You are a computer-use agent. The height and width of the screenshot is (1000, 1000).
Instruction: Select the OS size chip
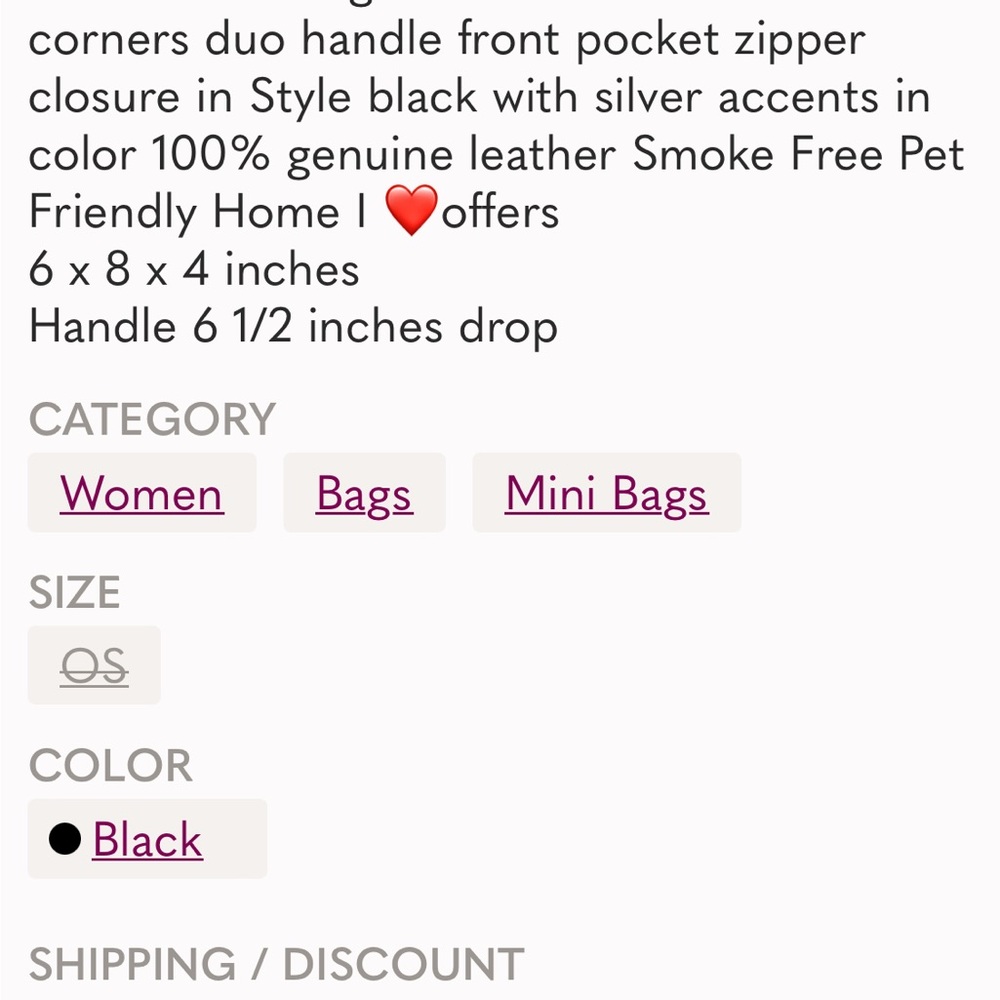click(x=94, y=665)
